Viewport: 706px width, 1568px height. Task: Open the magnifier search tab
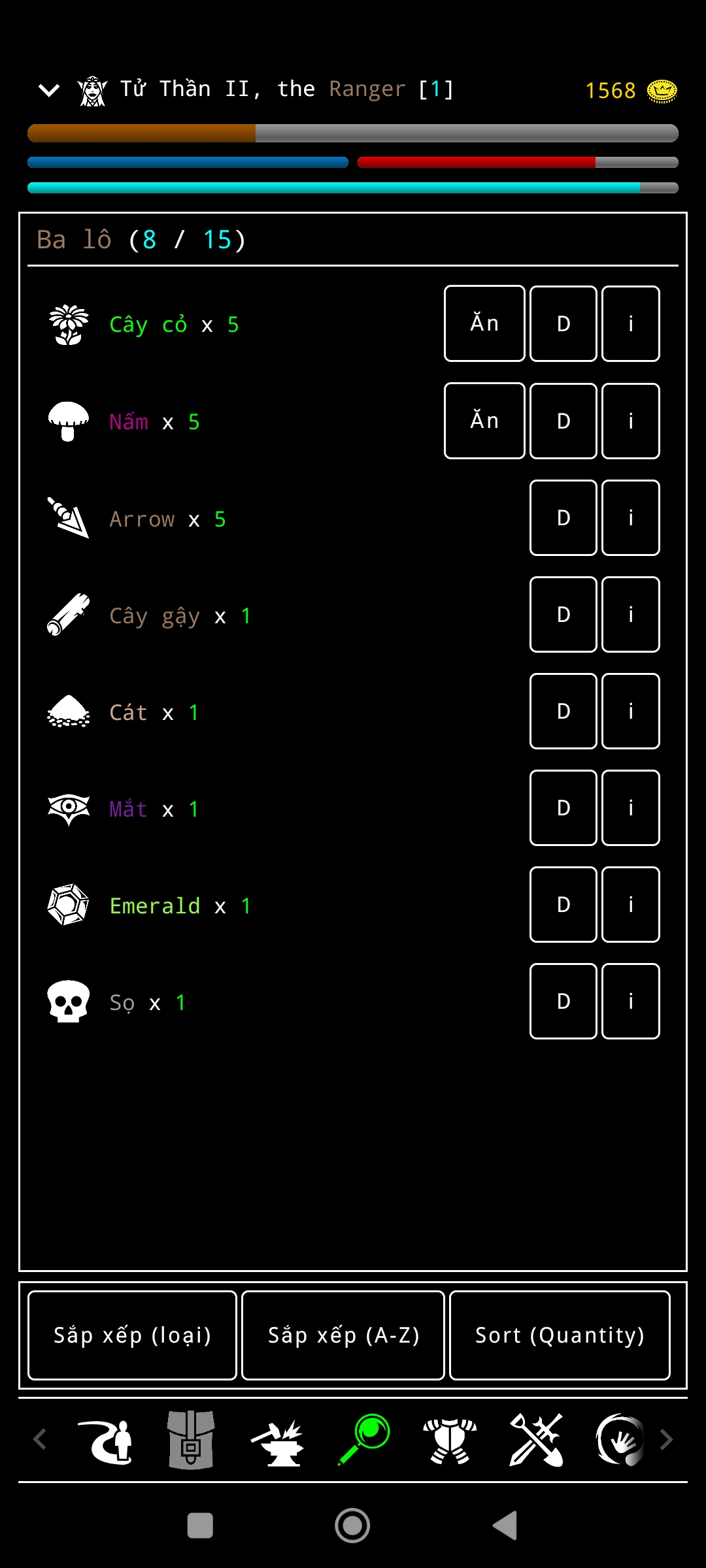click(x=364, y=1439)
